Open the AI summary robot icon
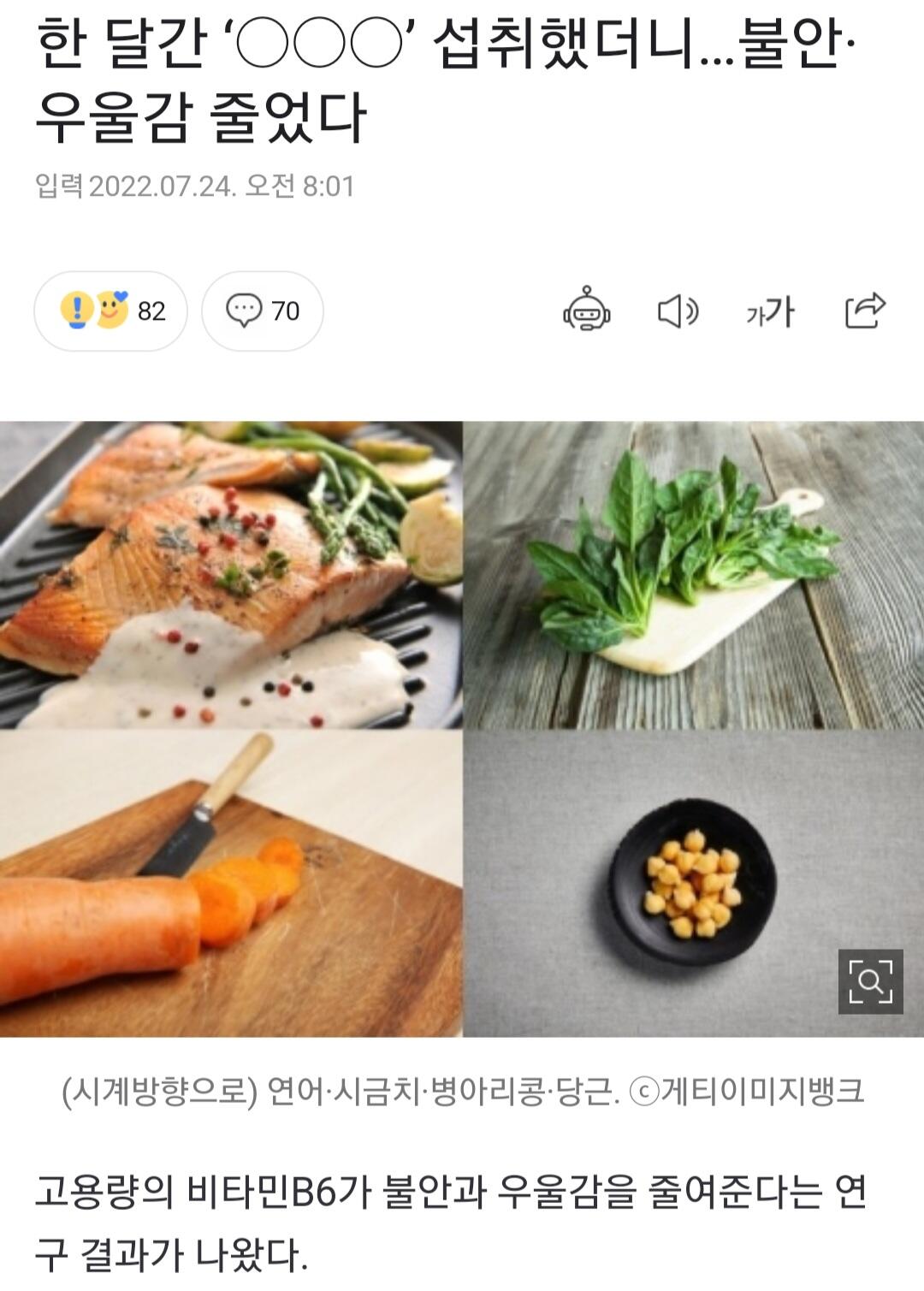The image size is (924, 1291). pos(587,310)
